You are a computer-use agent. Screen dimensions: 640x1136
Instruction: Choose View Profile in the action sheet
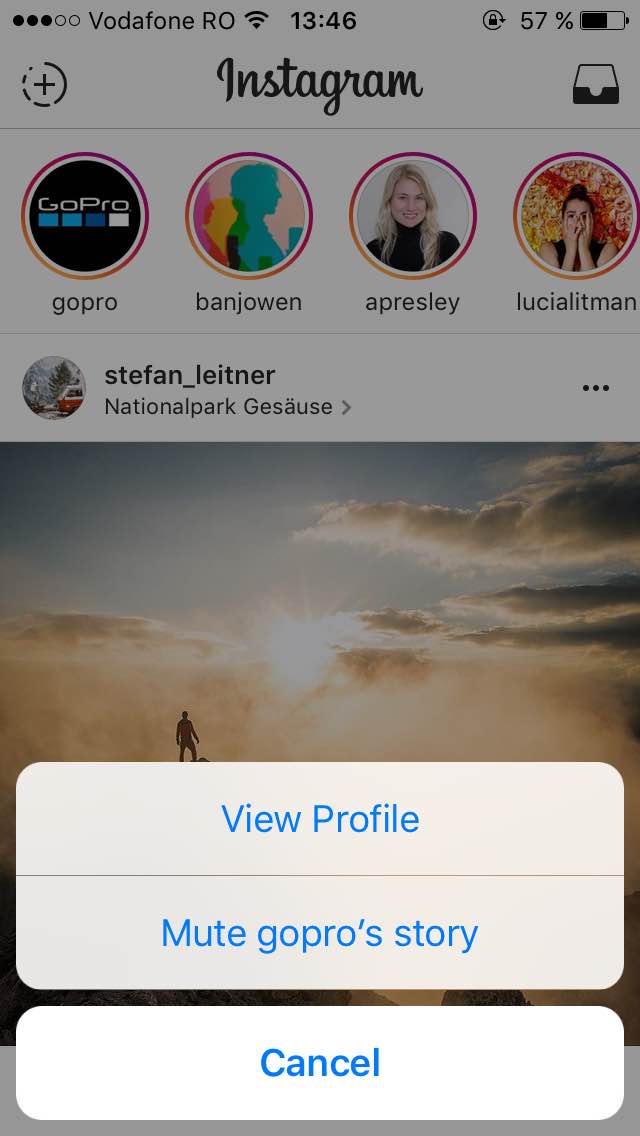[x=320, y=819]
